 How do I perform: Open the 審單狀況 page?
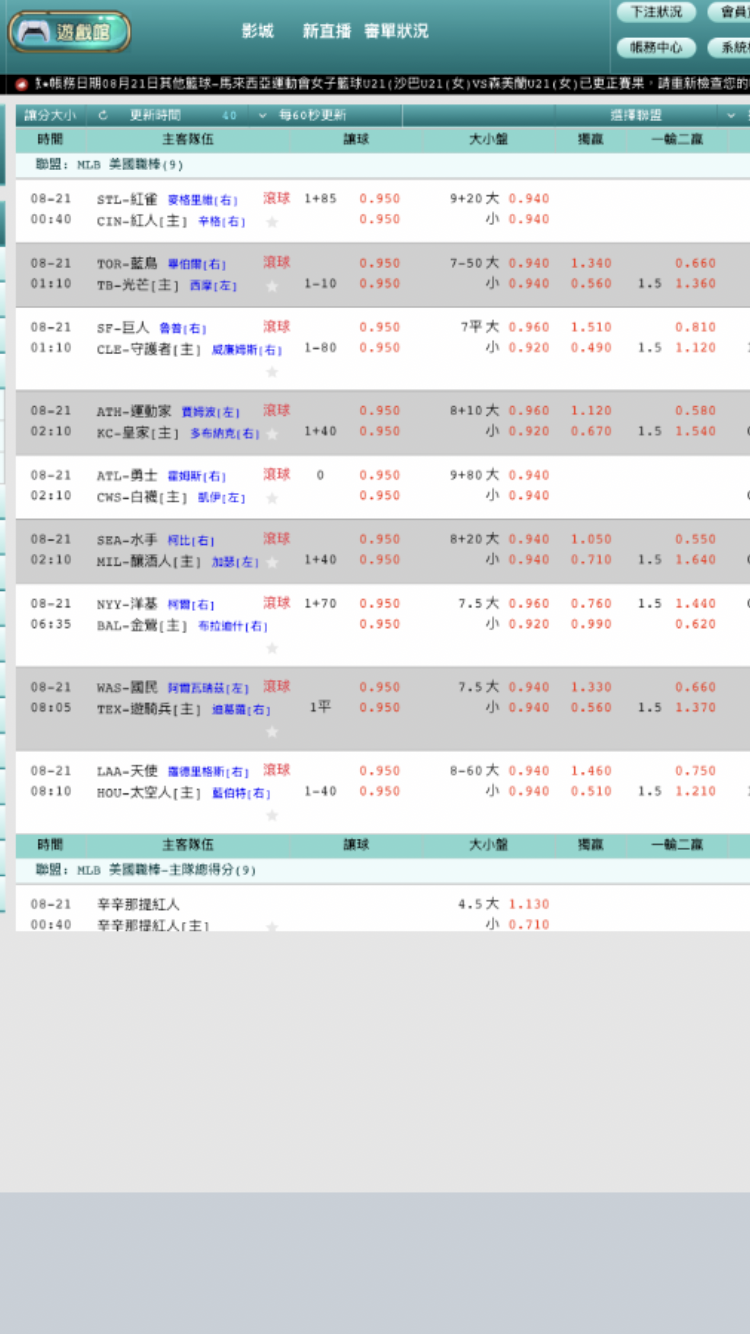(x=396, y=31)
